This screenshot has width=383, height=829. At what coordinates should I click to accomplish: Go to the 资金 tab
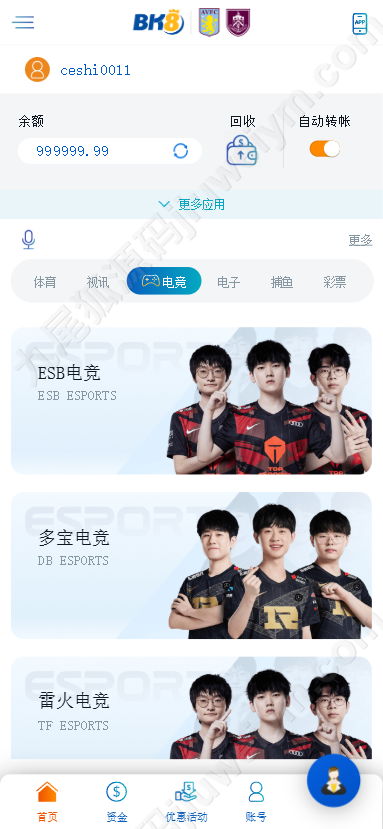tap(116, 802)
